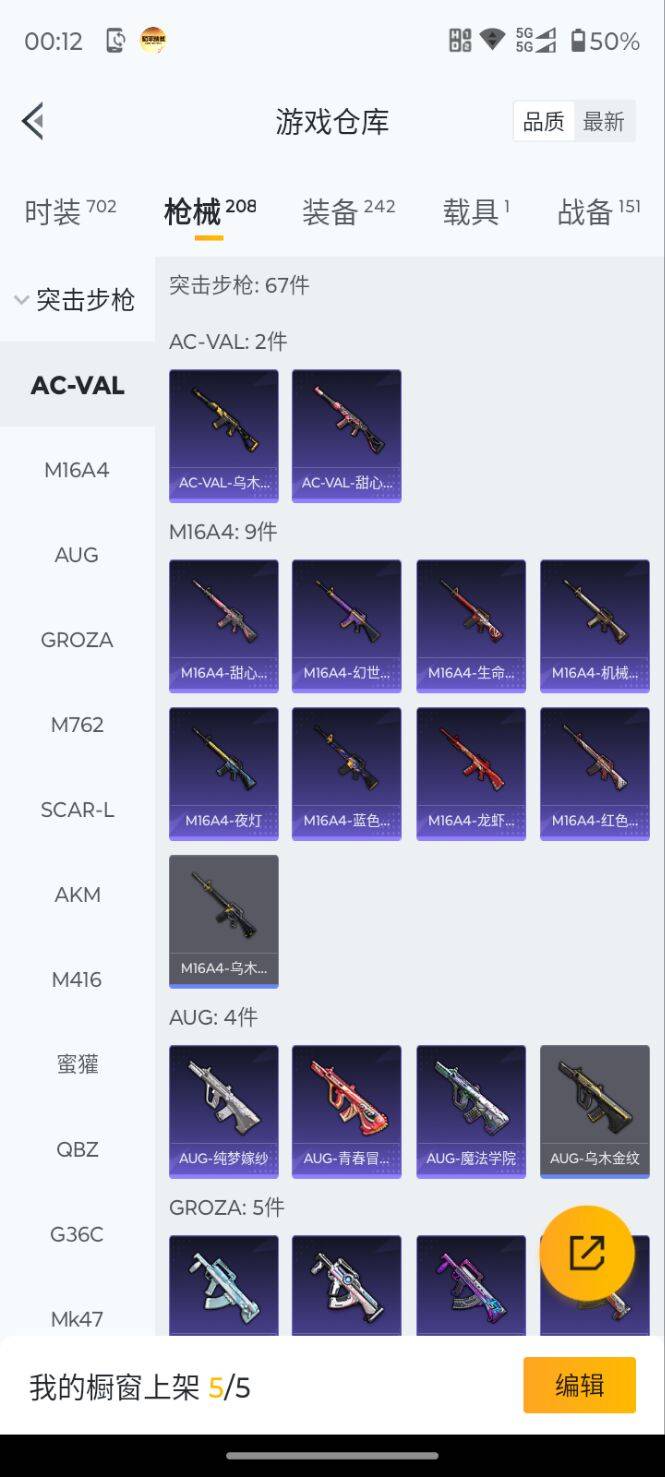Collapse the 突击步枪 category
Image resolution: width=665 pixels, height=1477 pixels.
click(x=76, y=300)
